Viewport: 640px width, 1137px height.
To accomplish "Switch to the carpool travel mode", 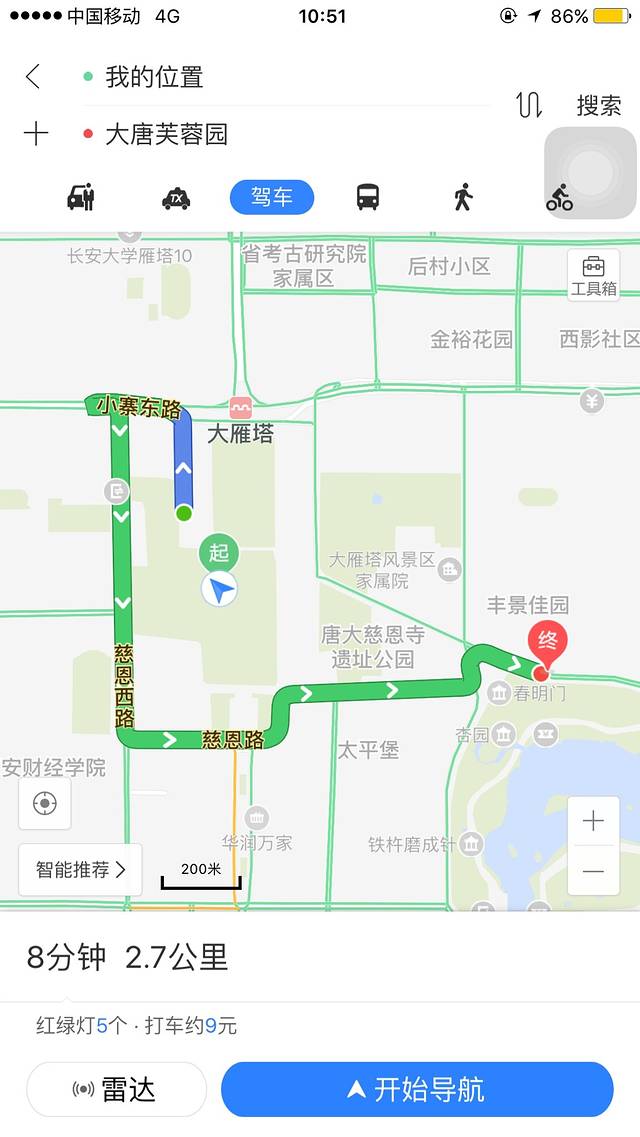I will click(81, 197).
